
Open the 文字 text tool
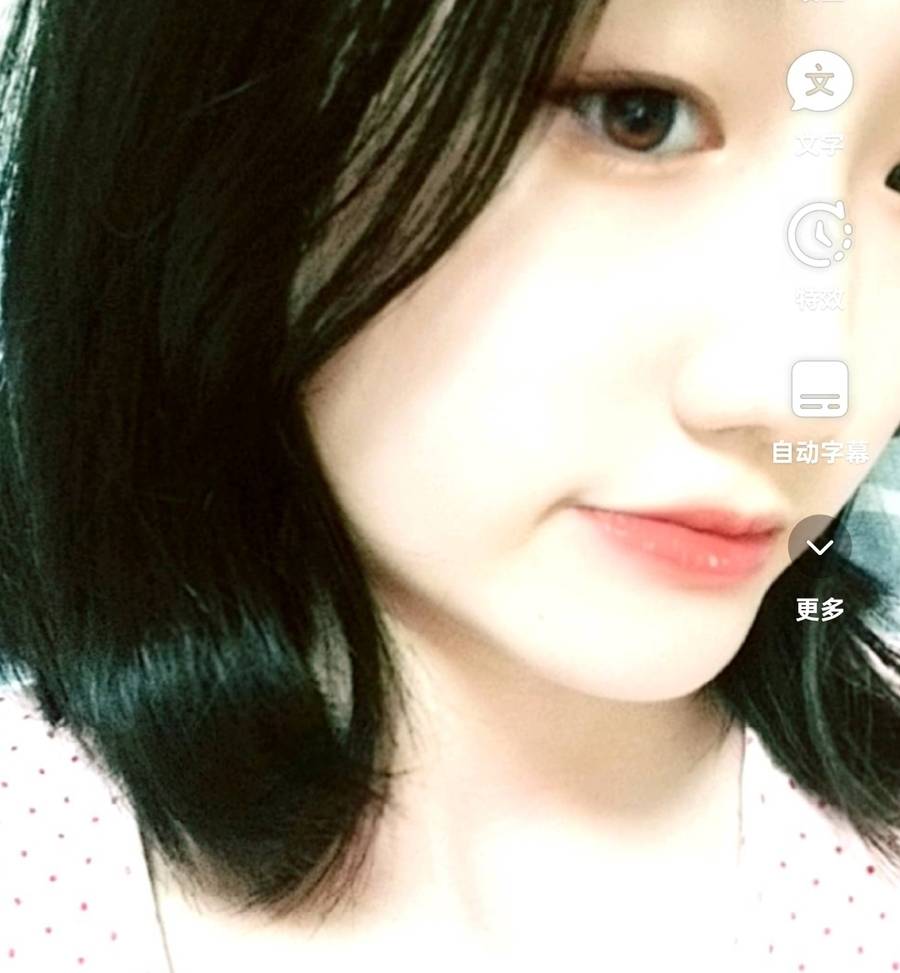click(x=819, y=82)
